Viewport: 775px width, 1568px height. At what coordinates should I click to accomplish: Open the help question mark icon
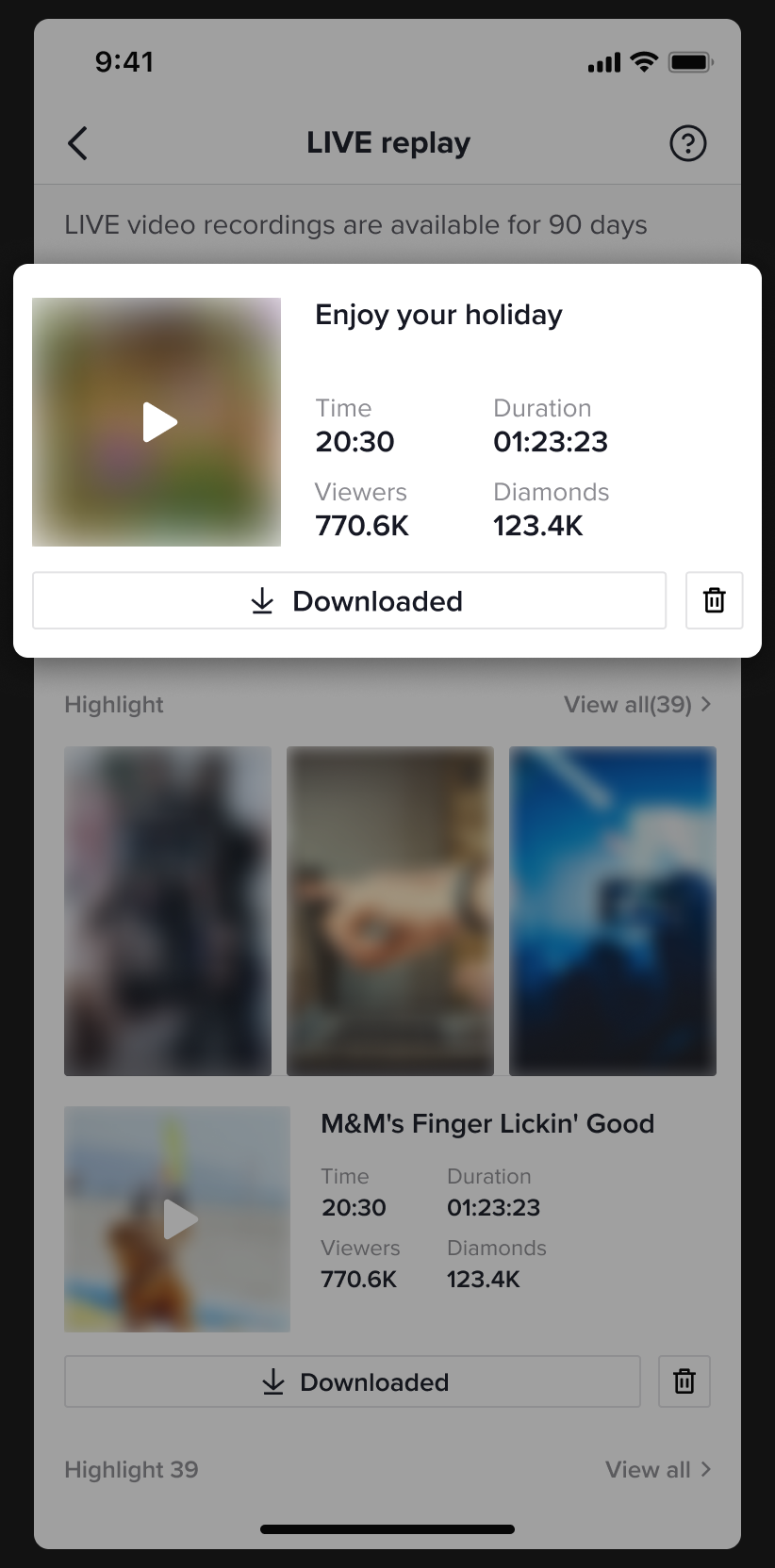687,143
